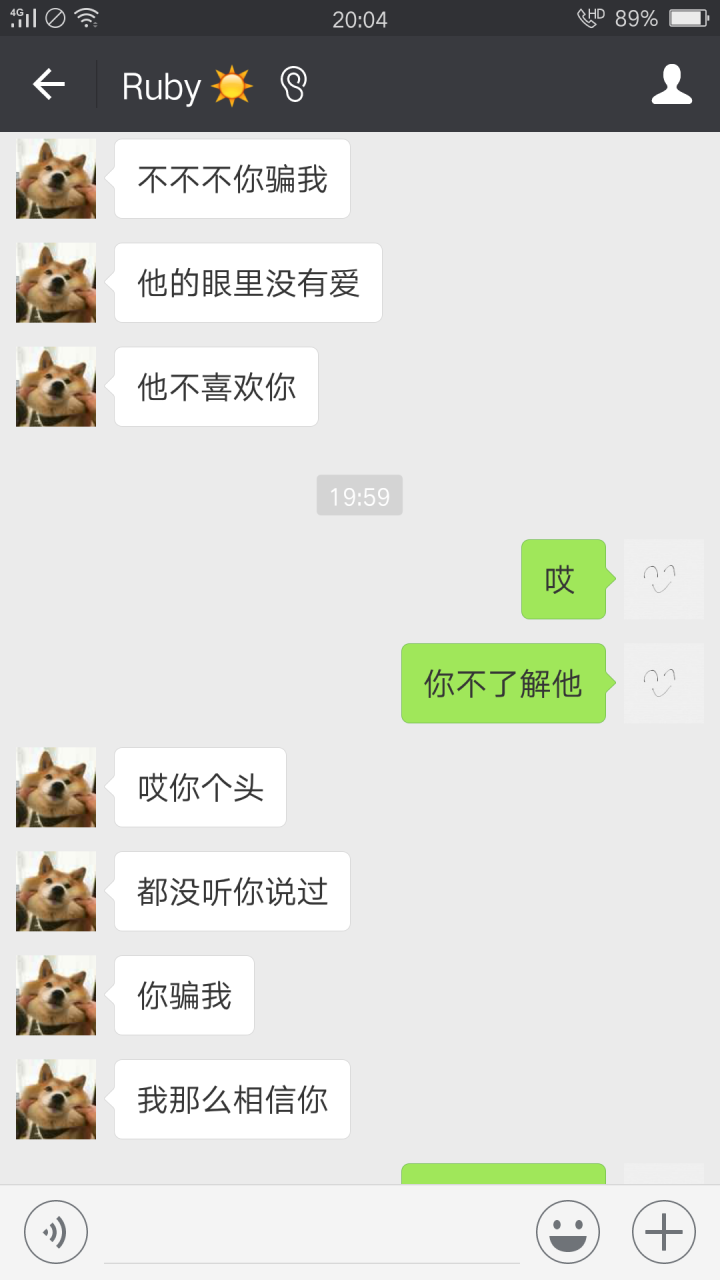Open the emoji picker

pos(567,1232)
